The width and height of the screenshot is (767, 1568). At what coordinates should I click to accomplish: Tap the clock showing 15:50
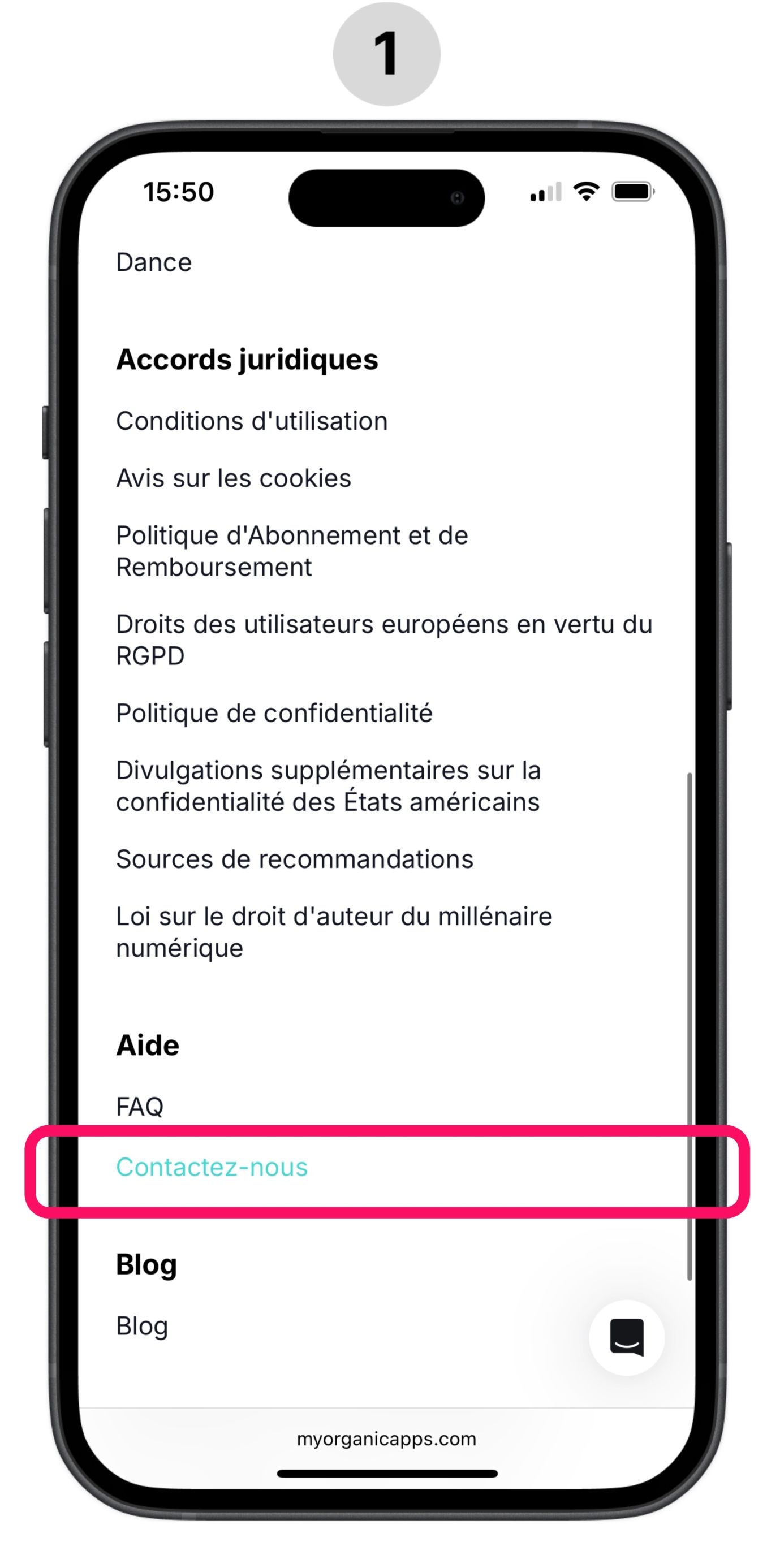pos(177,192)
